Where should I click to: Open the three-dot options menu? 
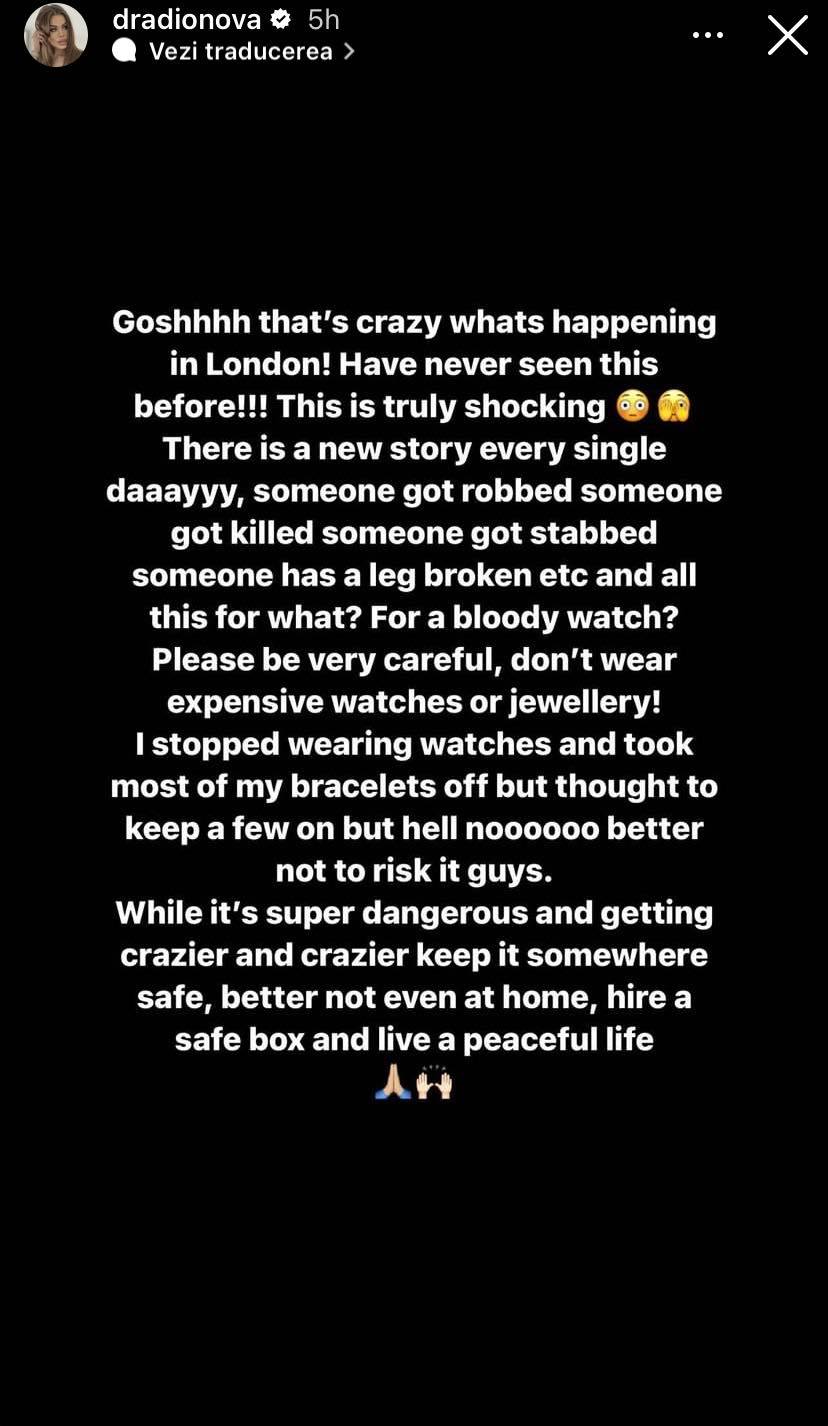(x=707, y=35)
